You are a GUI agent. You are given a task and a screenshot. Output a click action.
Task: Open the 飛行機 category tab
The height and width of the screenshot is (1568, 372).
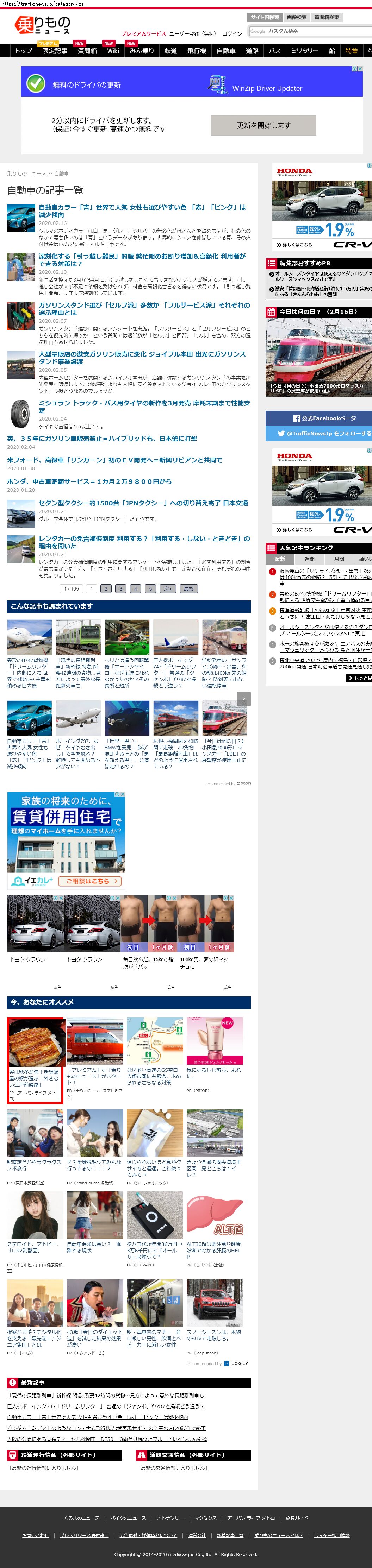[x=197, y=51]
